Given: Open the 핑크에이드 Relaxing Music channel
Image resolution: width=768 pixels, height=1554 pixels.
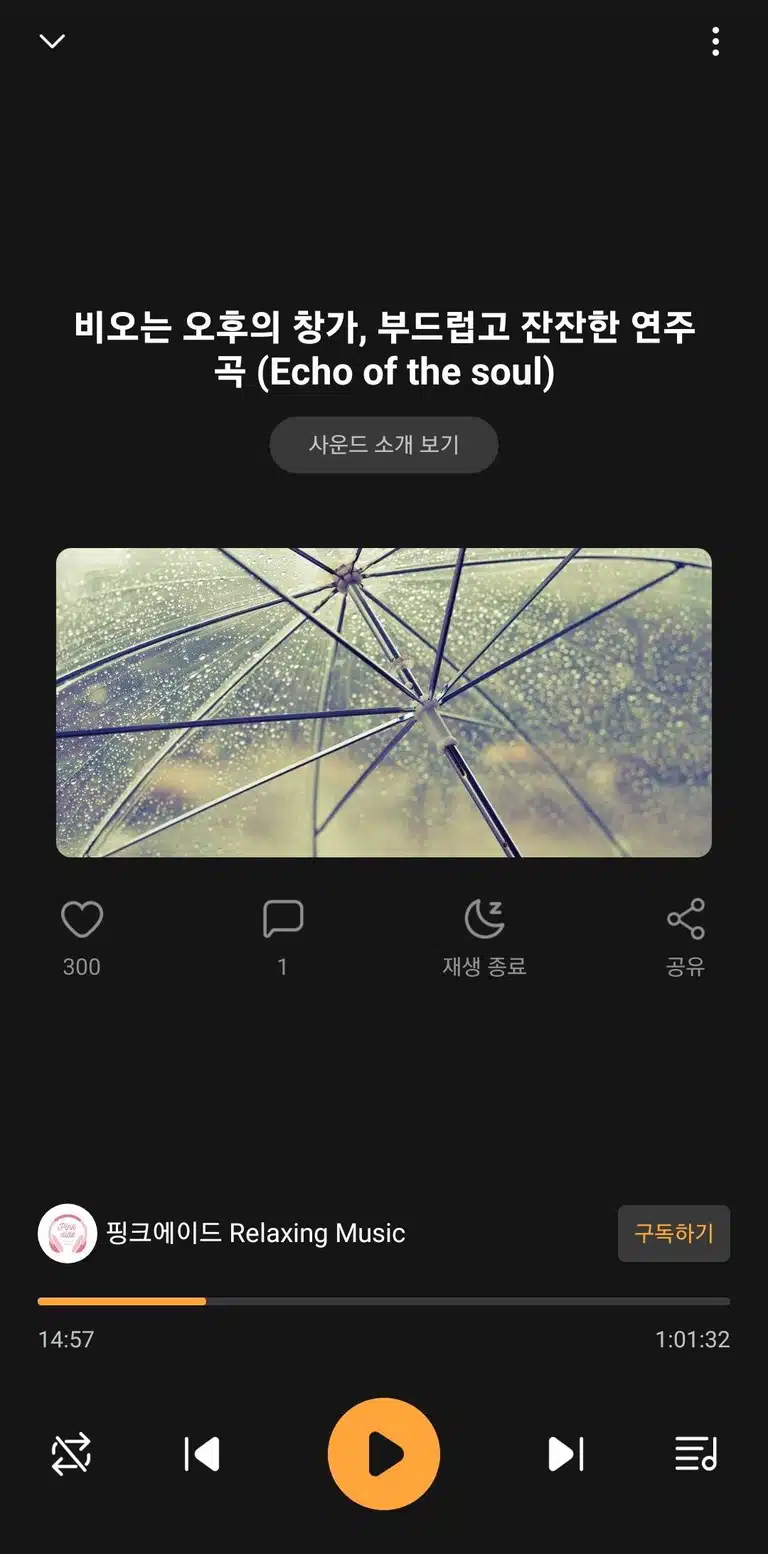Looking at the screenshot, I should point(222,1233).
